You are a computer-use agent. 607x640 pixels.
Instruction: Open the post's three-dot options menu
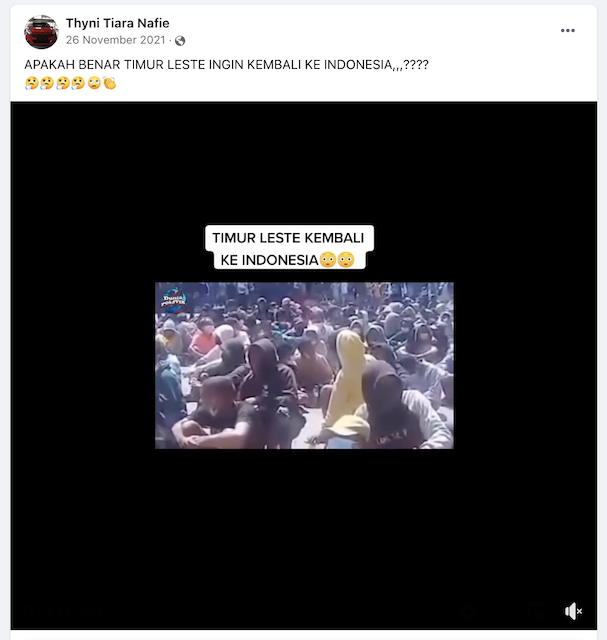[568, 31]
